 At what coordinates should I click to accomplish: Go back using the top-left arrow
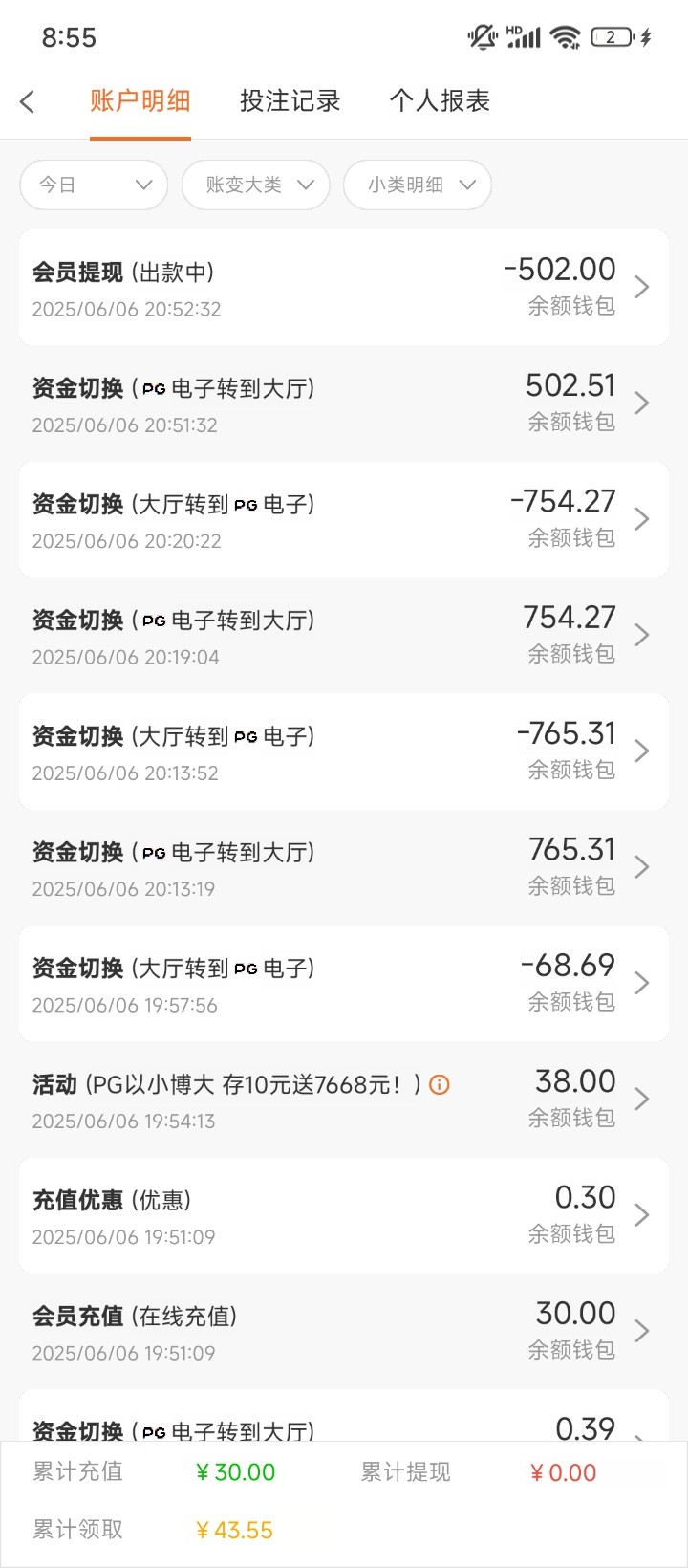(x=28, y=101)
